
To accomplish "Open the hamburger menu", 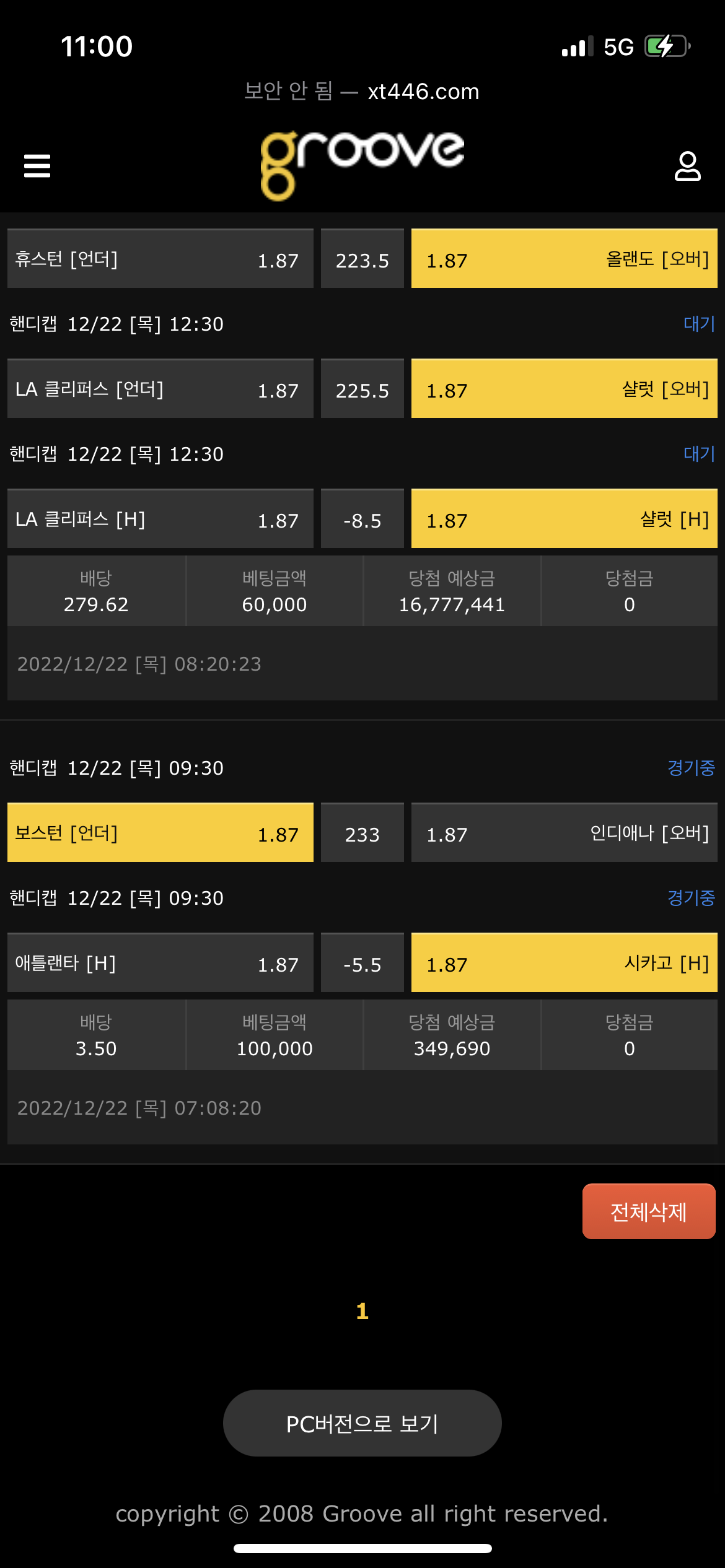I will 37,166.
